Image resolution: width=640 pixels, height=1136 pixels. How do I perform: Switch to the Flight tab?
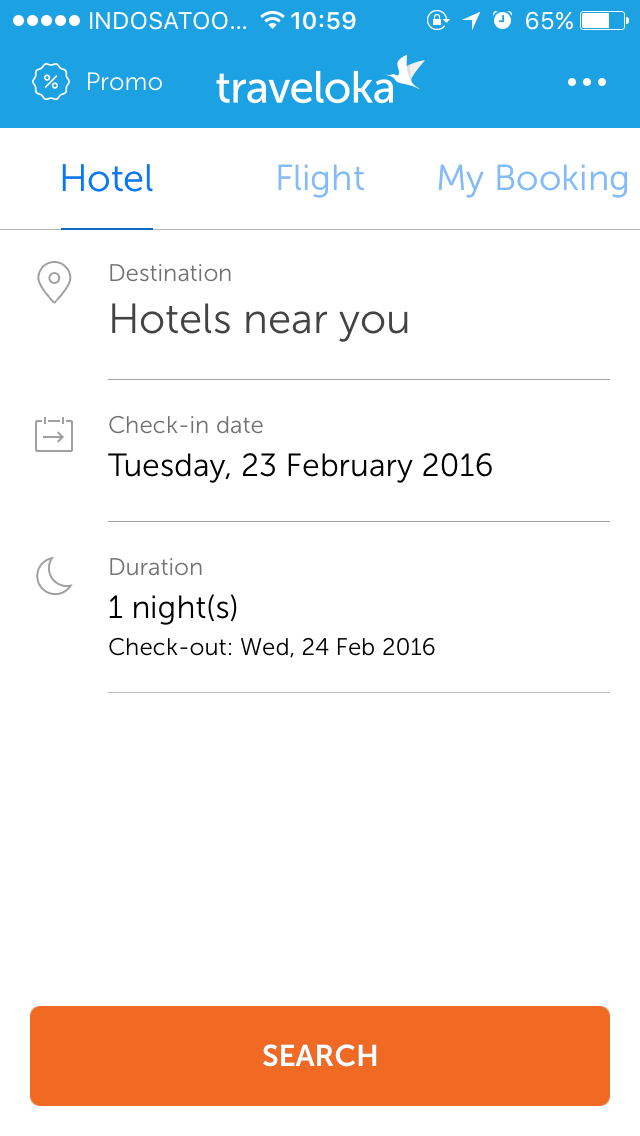click(x=320, y=178)
